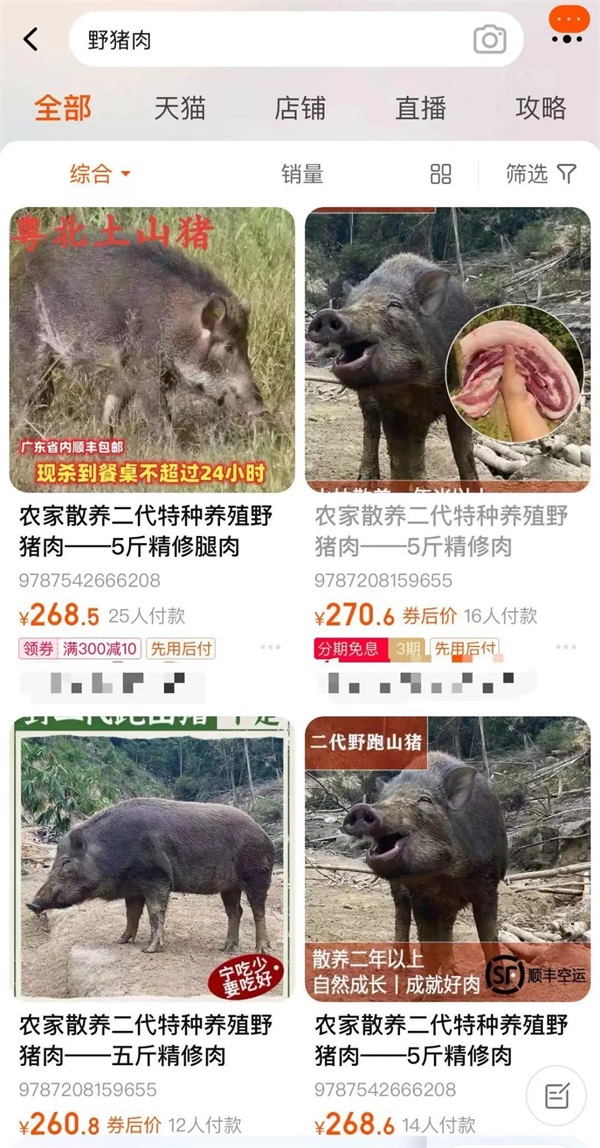Tap the floating feedback note button
The image size is (600, 1148).
click(x=557, y=1096)
